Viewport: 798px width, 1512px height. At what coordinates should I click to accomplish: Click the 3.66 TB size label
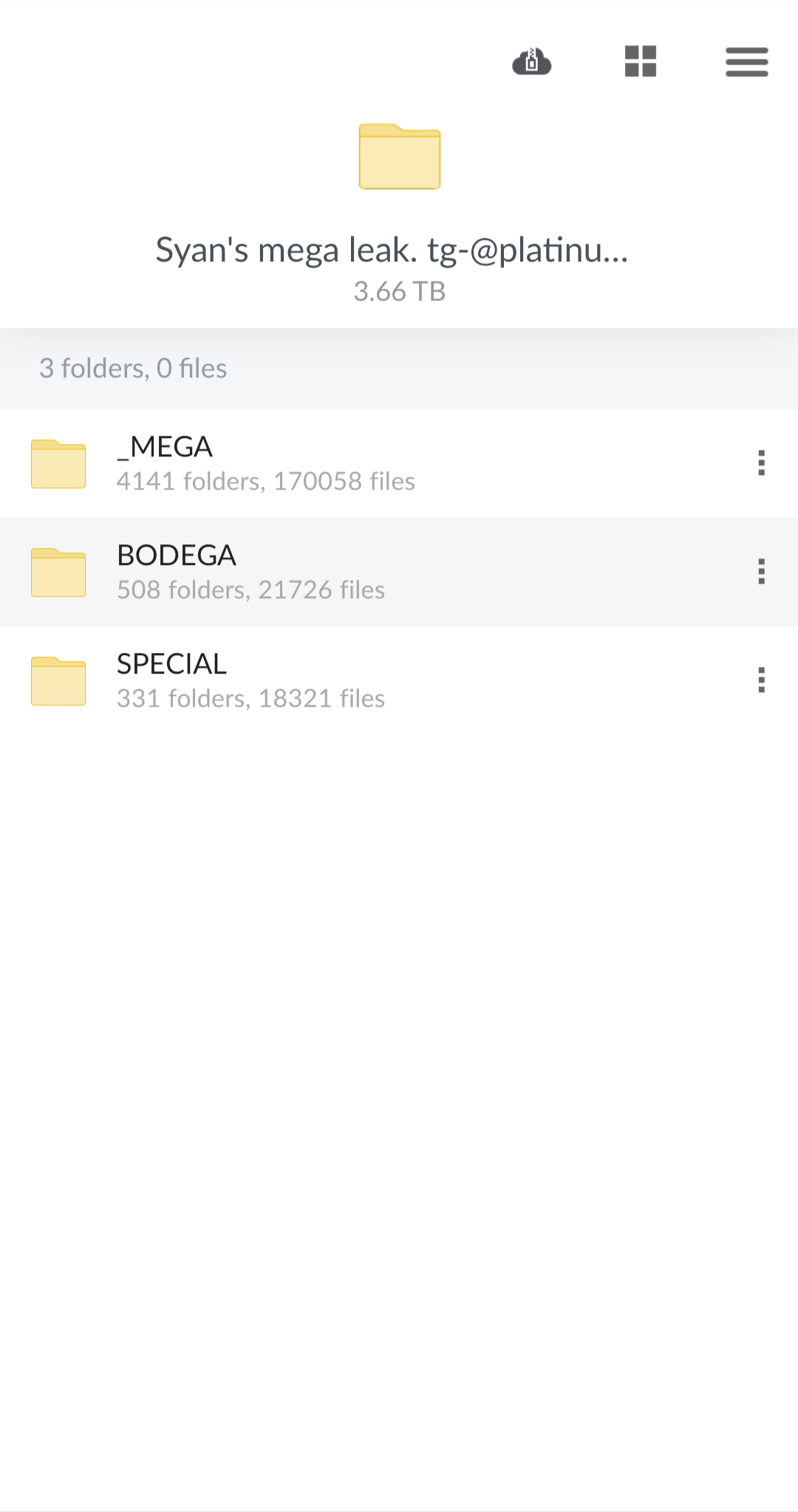[x=399, y=291]
